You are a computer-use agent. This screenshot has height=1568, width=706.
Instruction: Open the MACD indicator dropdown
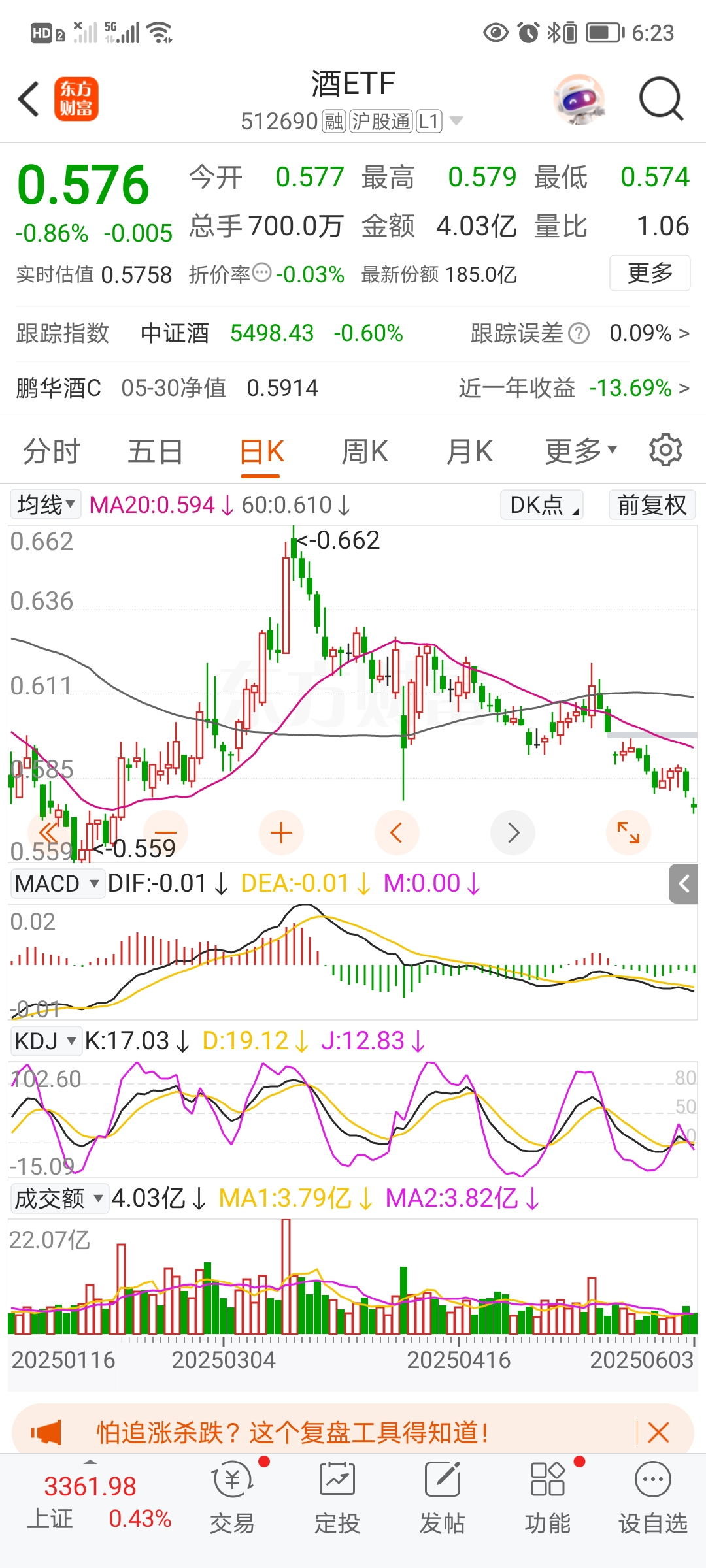(57, 883)
